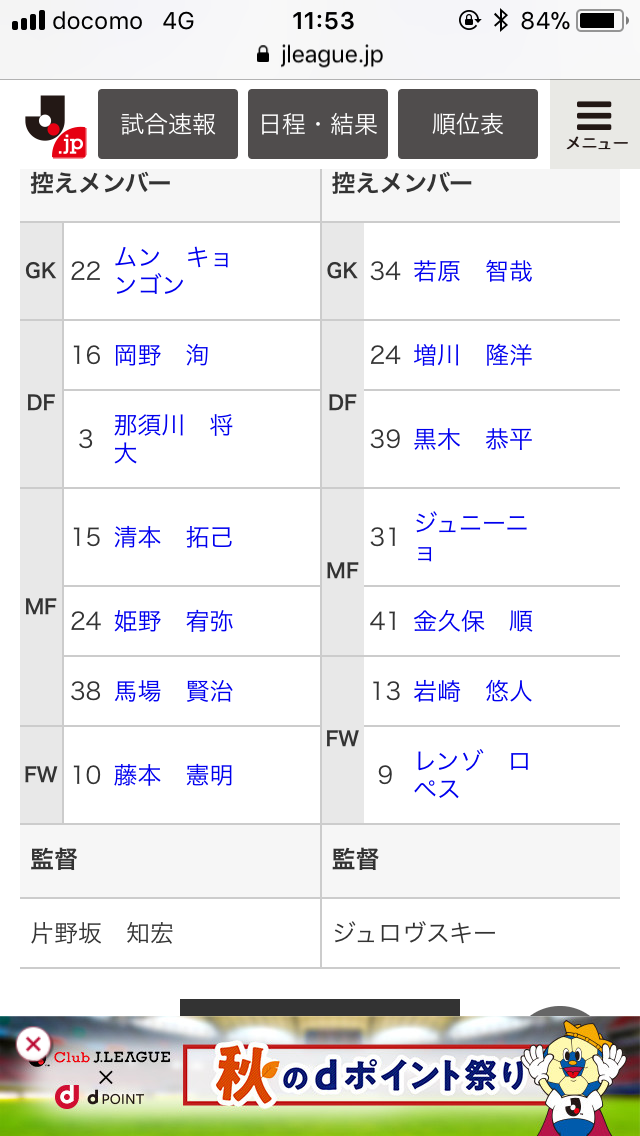The height and width of the screenshot is (1136, 640).
Task: Open the 日程・結果 schedule and results
Action: click(x=318, y=124)
